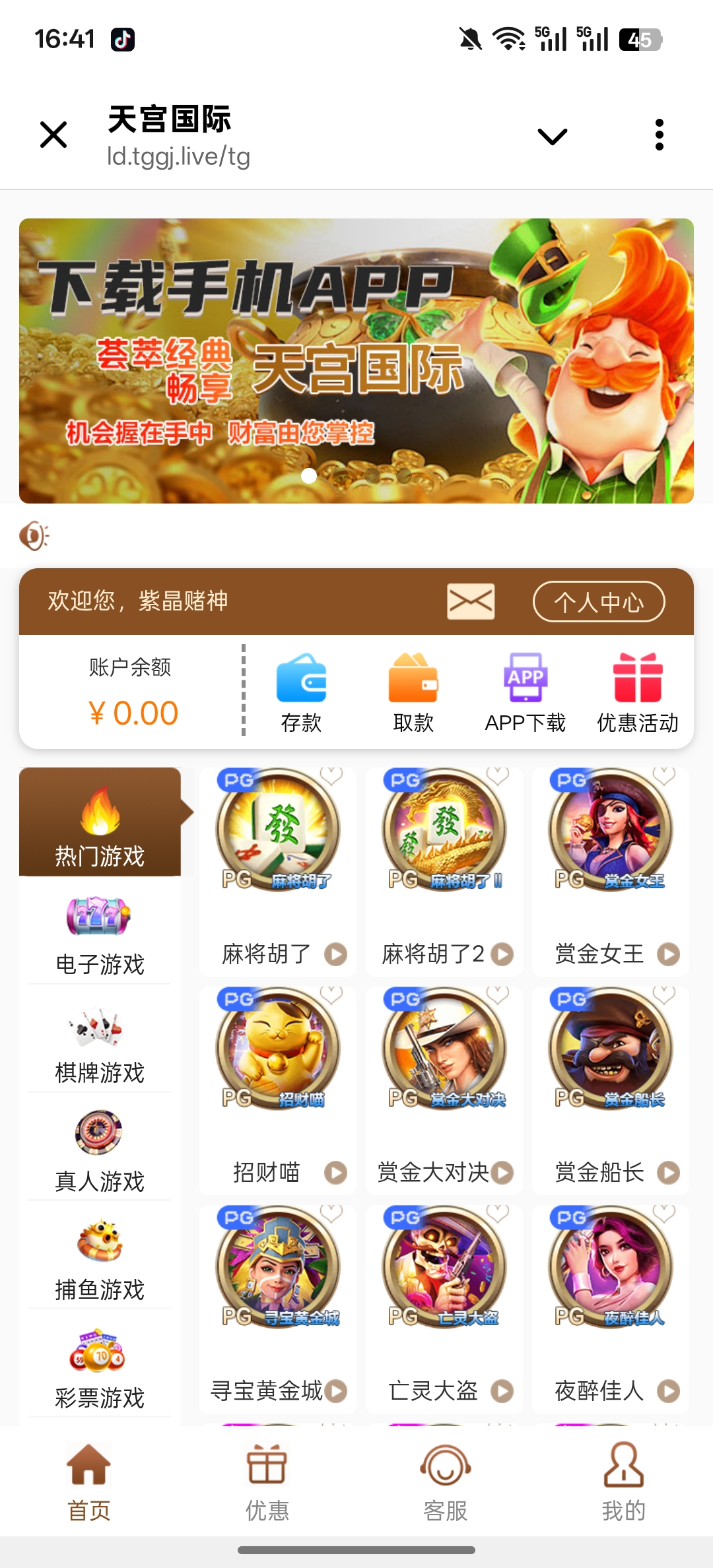Expand the page info chevron near the URL
The image size is (713, 1568).
point(552,134)
